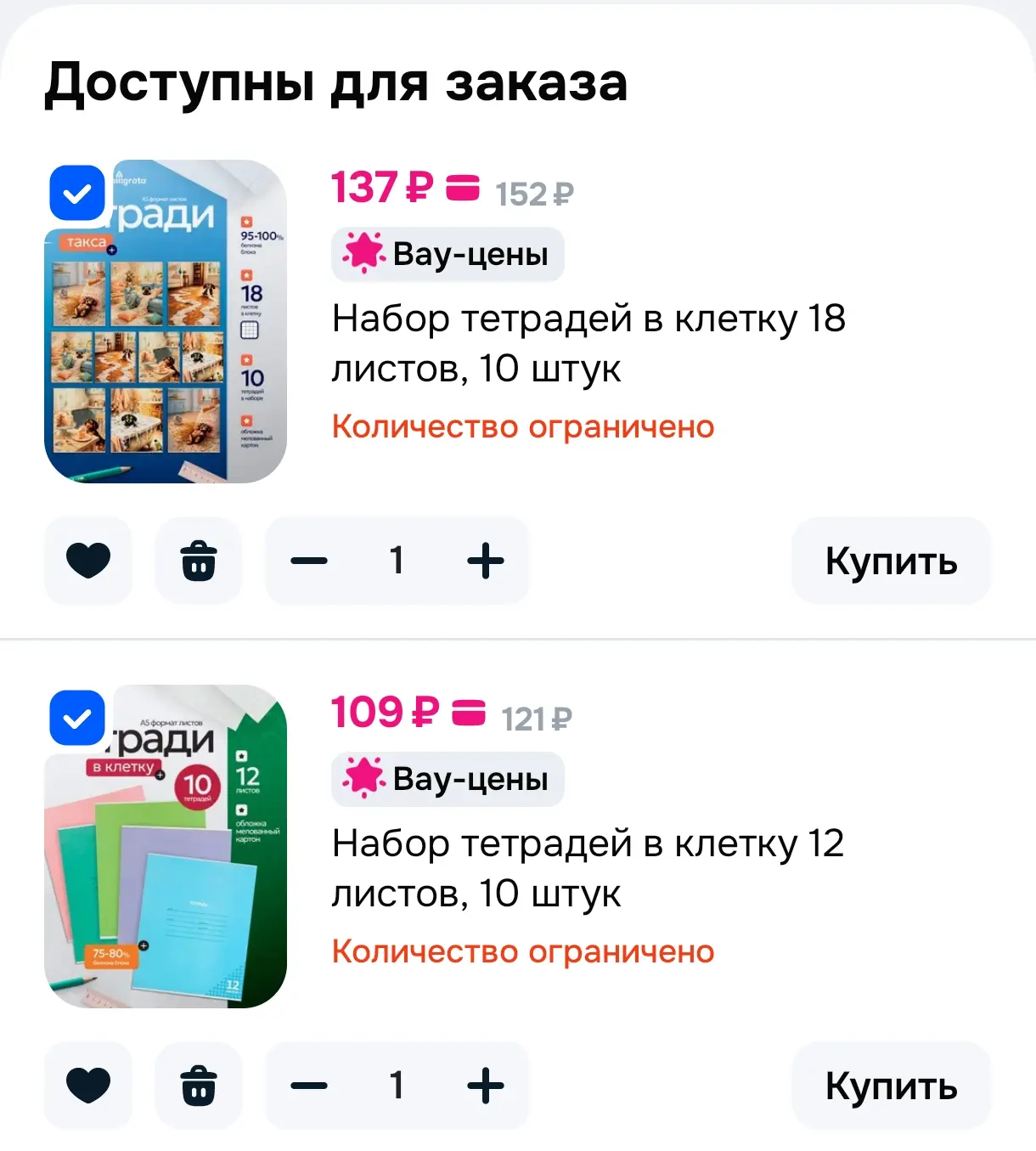Open the Вау-цены badge on the 109 ₽ item
The image size is (1036, 1151).
448,779
